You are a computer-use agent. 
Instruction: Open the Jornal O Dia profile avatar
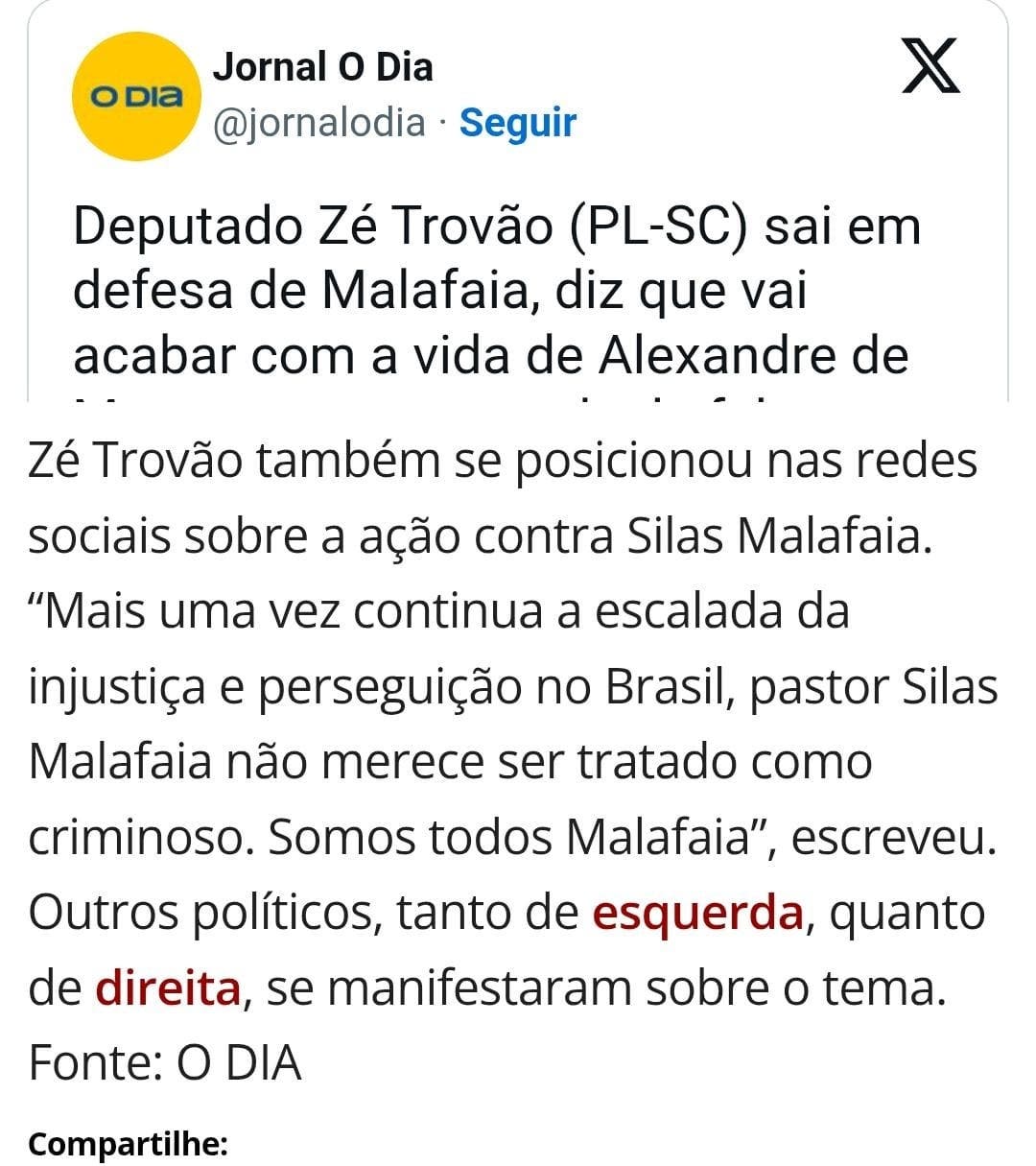pyautogui.click(x=135, y=96)
